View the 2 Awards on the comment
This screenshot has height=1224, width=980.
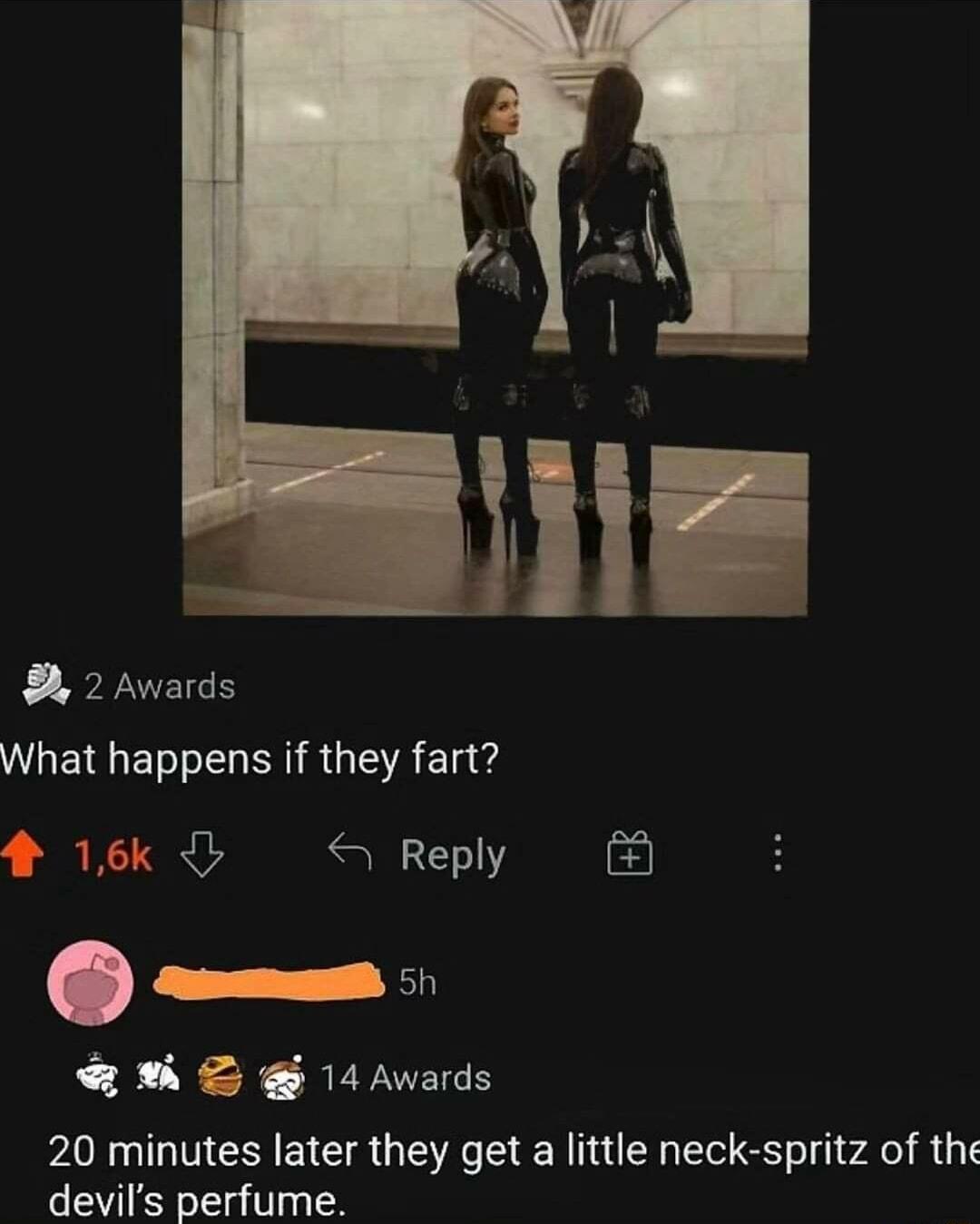tap(160, 687)
